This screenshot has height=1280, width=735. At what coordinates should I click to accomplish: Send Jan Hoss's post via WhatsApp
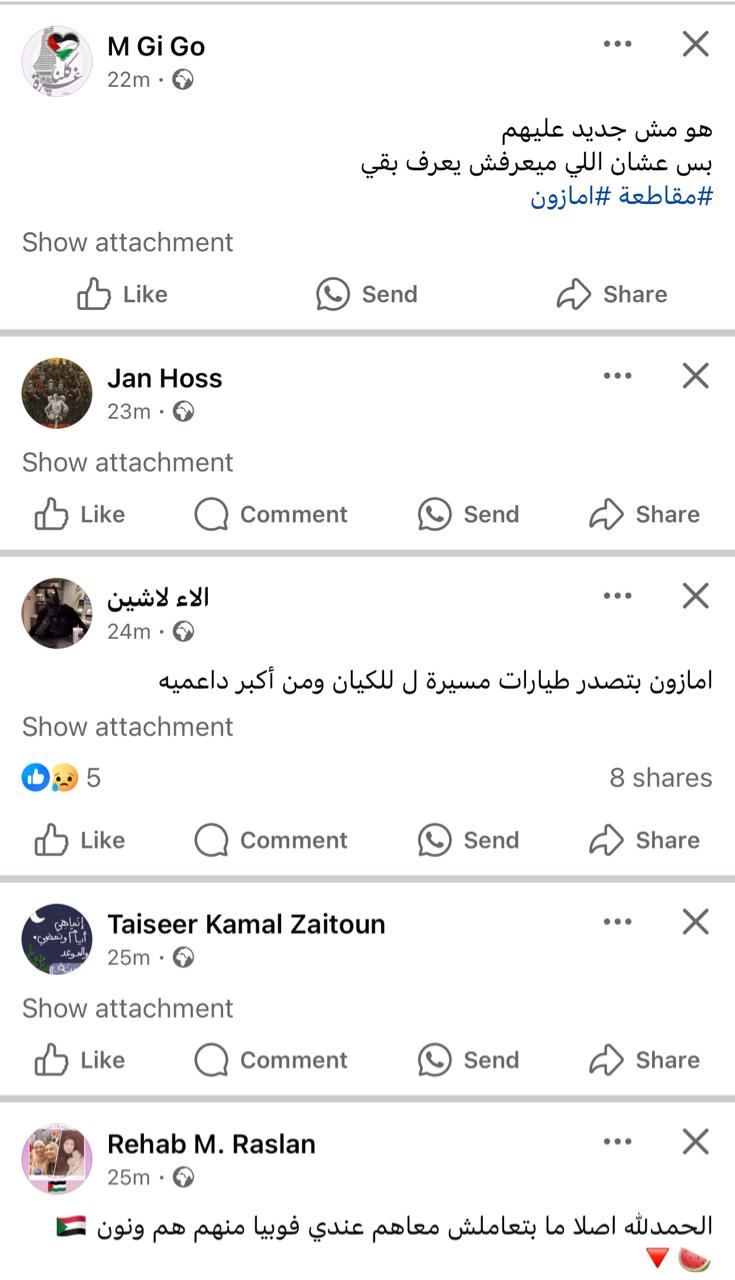468,514
